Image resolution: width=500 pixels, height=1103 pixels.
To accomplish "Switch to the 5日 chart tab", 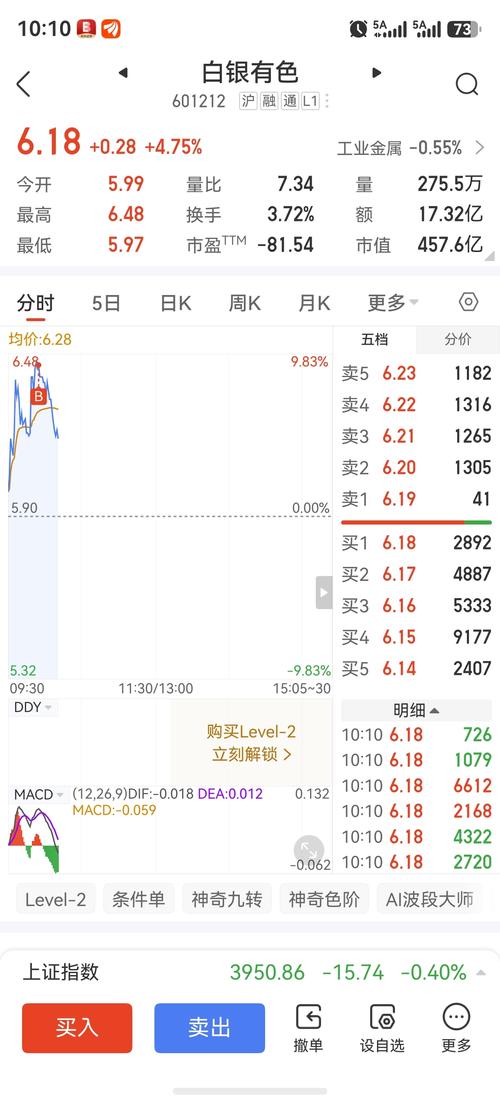I will click(x=106, y=303).
